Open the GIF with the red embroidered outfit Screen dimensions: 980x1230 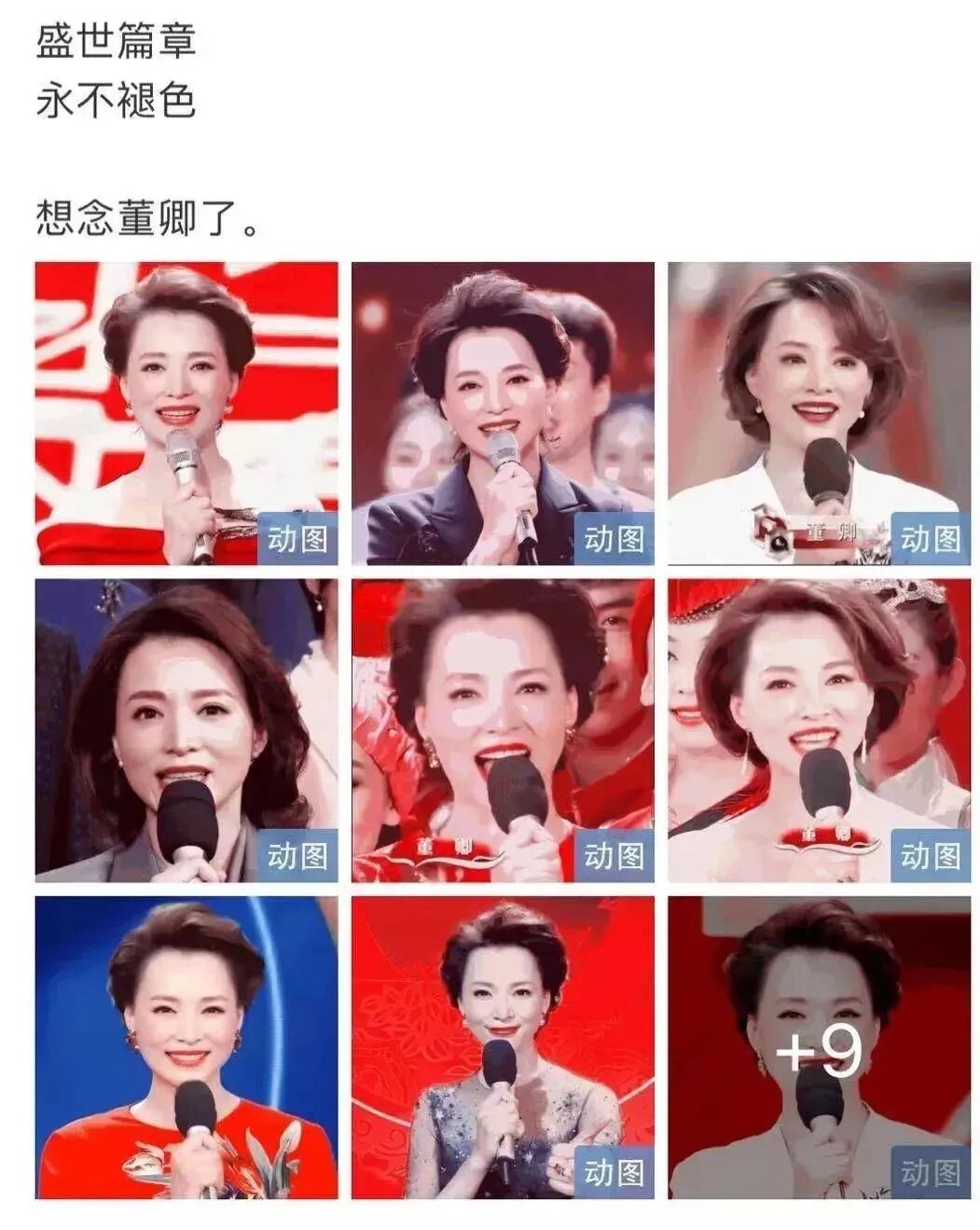click(503, 730)
